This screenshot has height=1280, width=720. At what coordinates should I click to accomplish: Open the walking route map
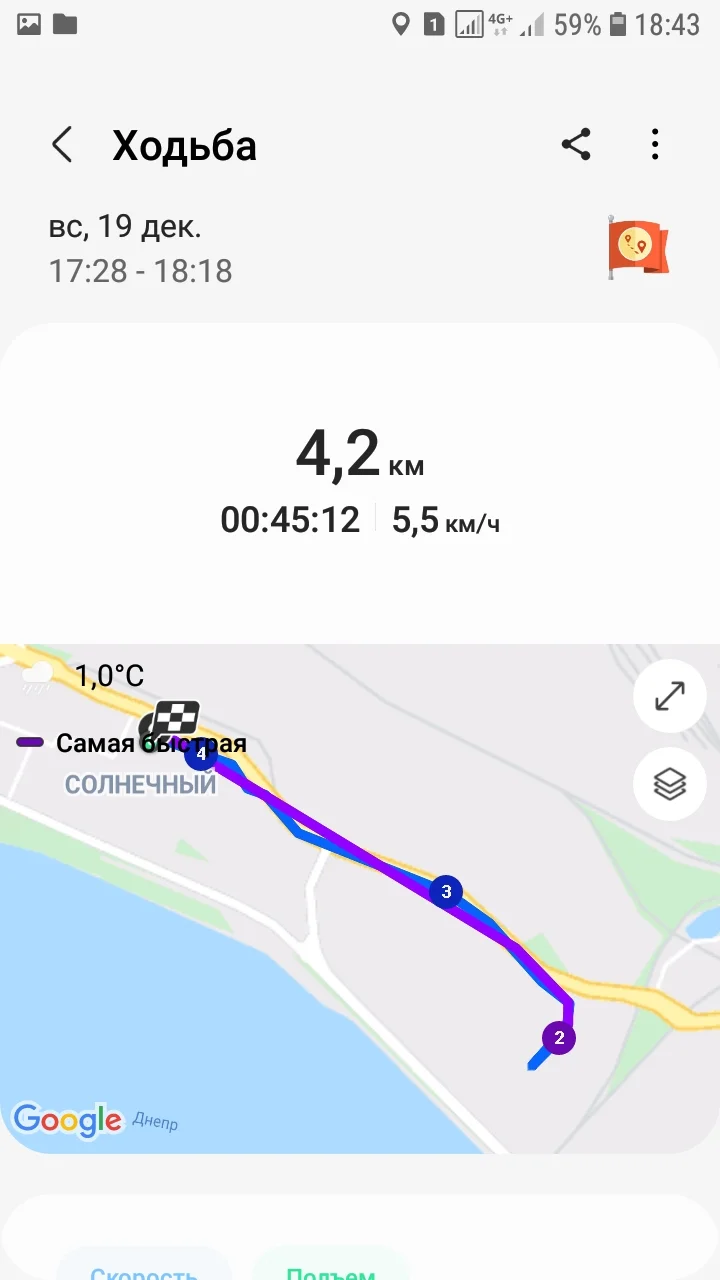360,898
